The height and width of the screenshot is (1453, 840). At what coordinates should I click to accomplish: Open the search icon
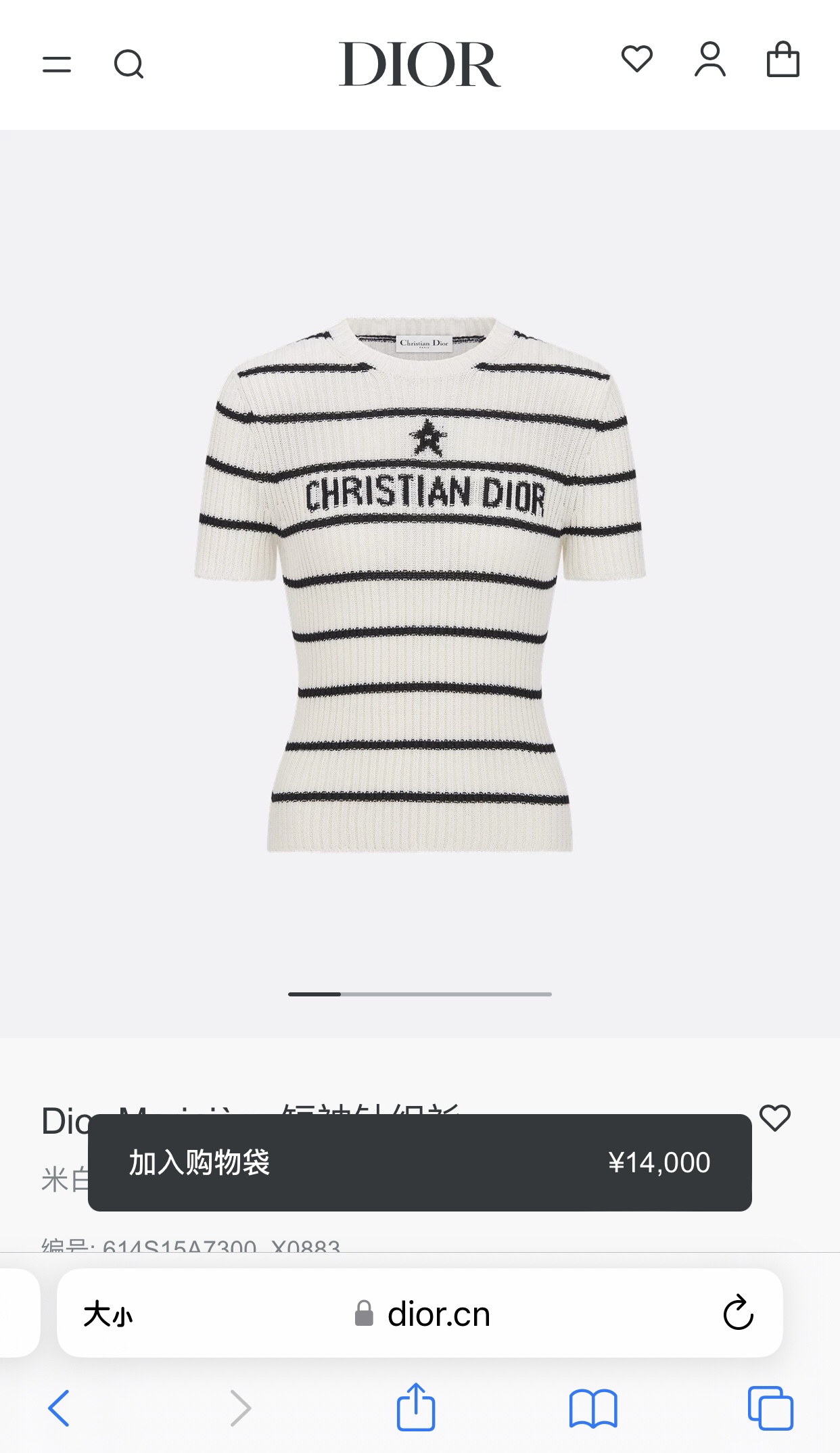pos(129,64)
